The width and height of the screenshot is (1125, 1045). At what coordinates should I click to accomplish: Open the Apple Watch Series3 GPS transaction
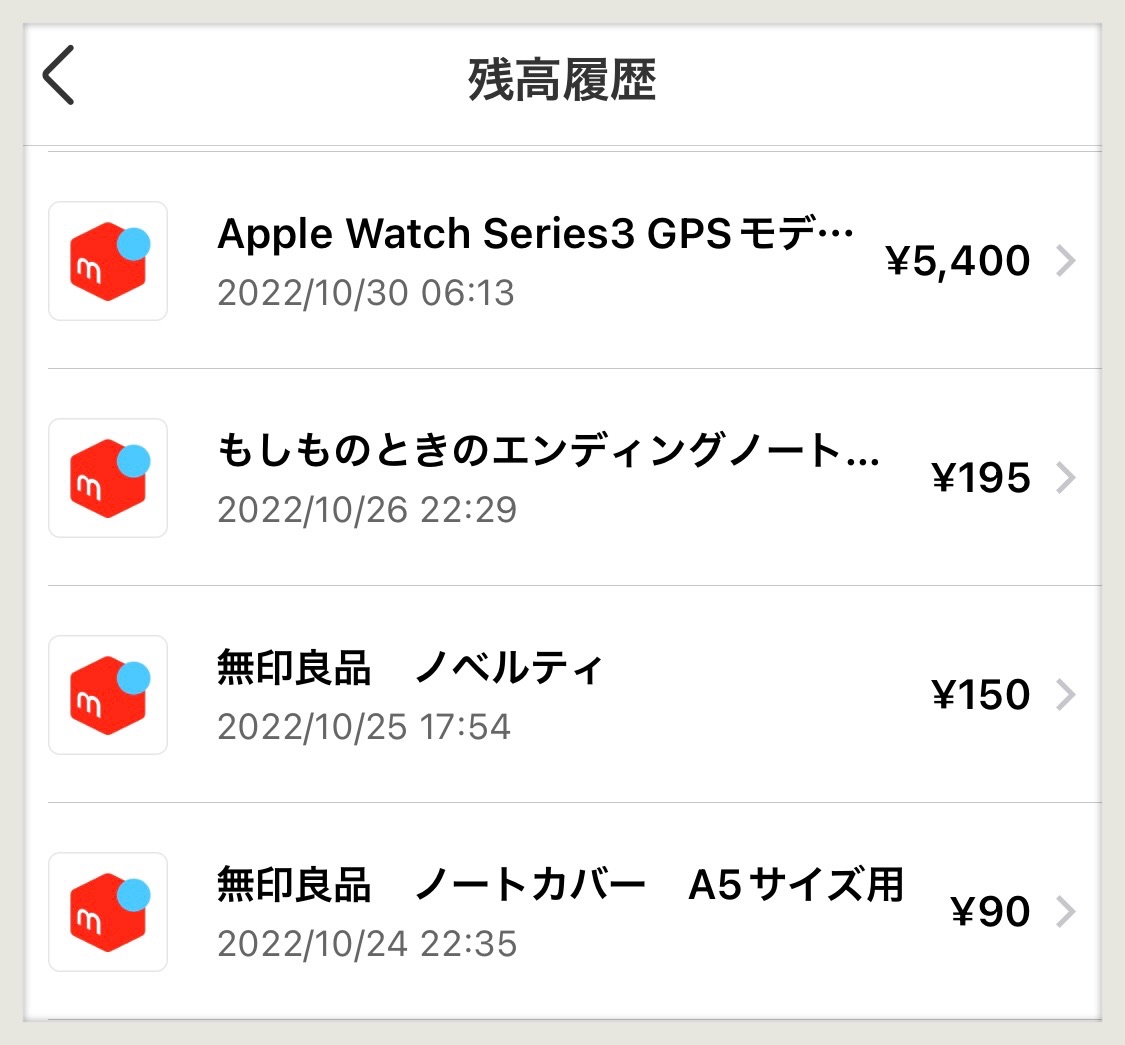[560, 261]
